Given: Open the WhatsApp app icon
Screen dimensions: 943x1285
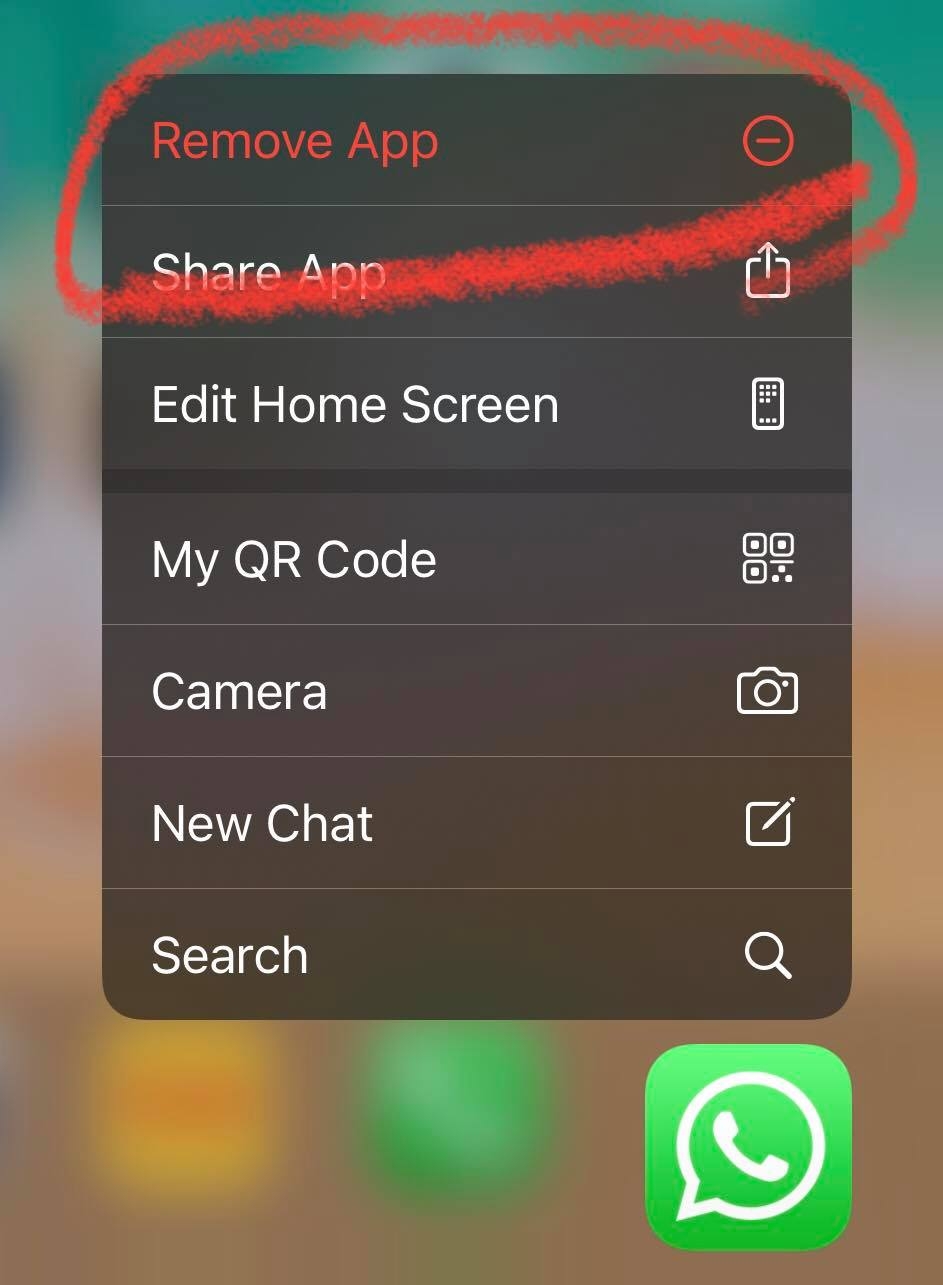Looking at the screenshot, I should [748, 1146].
